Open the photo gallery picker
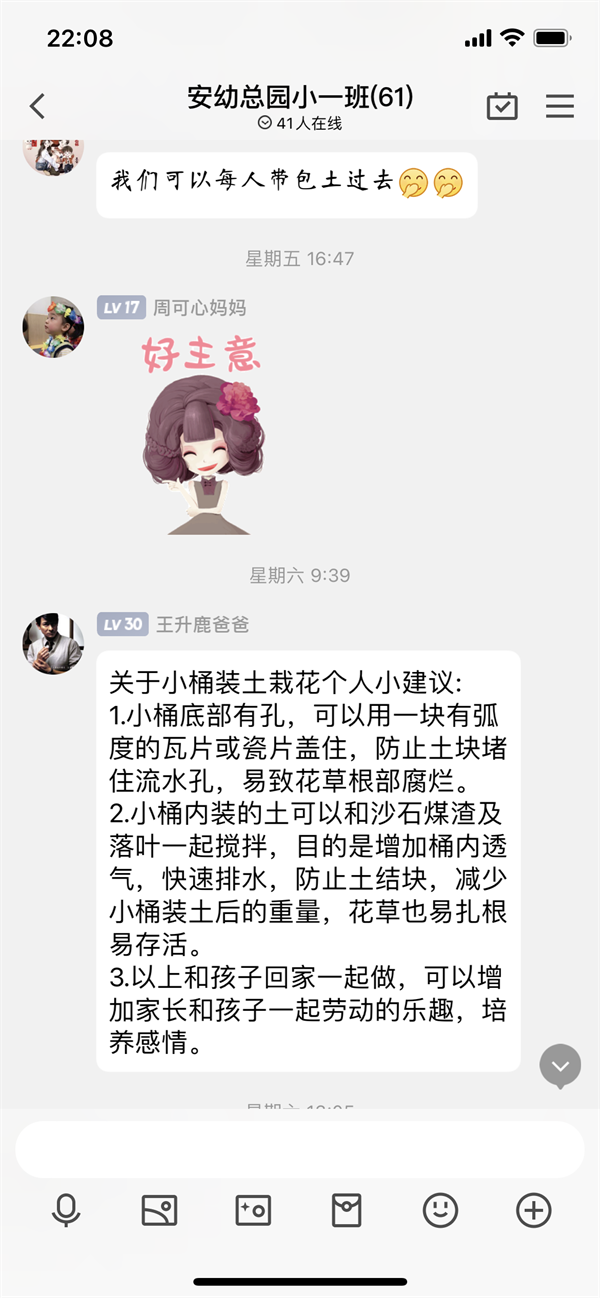The width and height of the screenshot is (600, 1298). [x=159, y=1211]
